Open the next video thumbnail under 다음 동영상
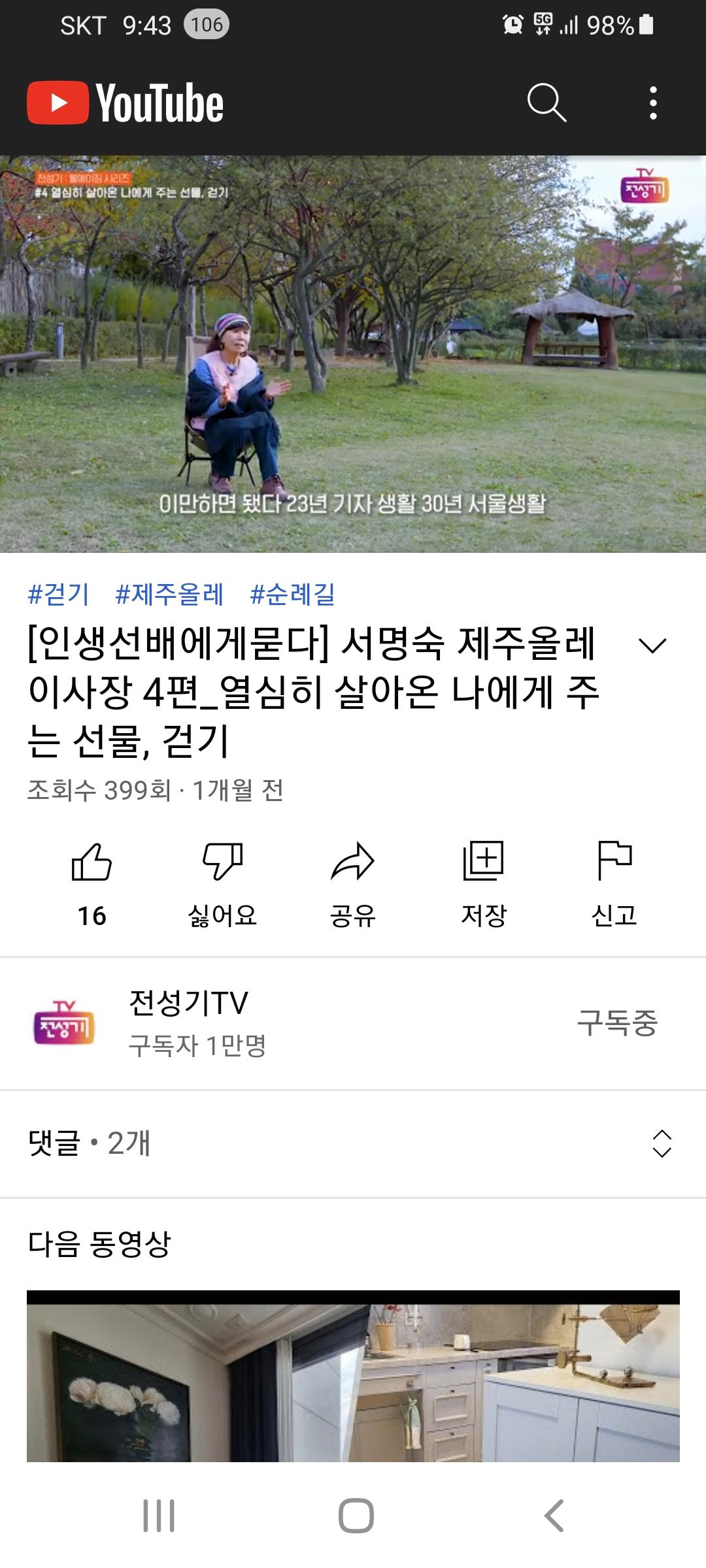The width and height of the screenshot is (706, 1568). point(353,1379)
